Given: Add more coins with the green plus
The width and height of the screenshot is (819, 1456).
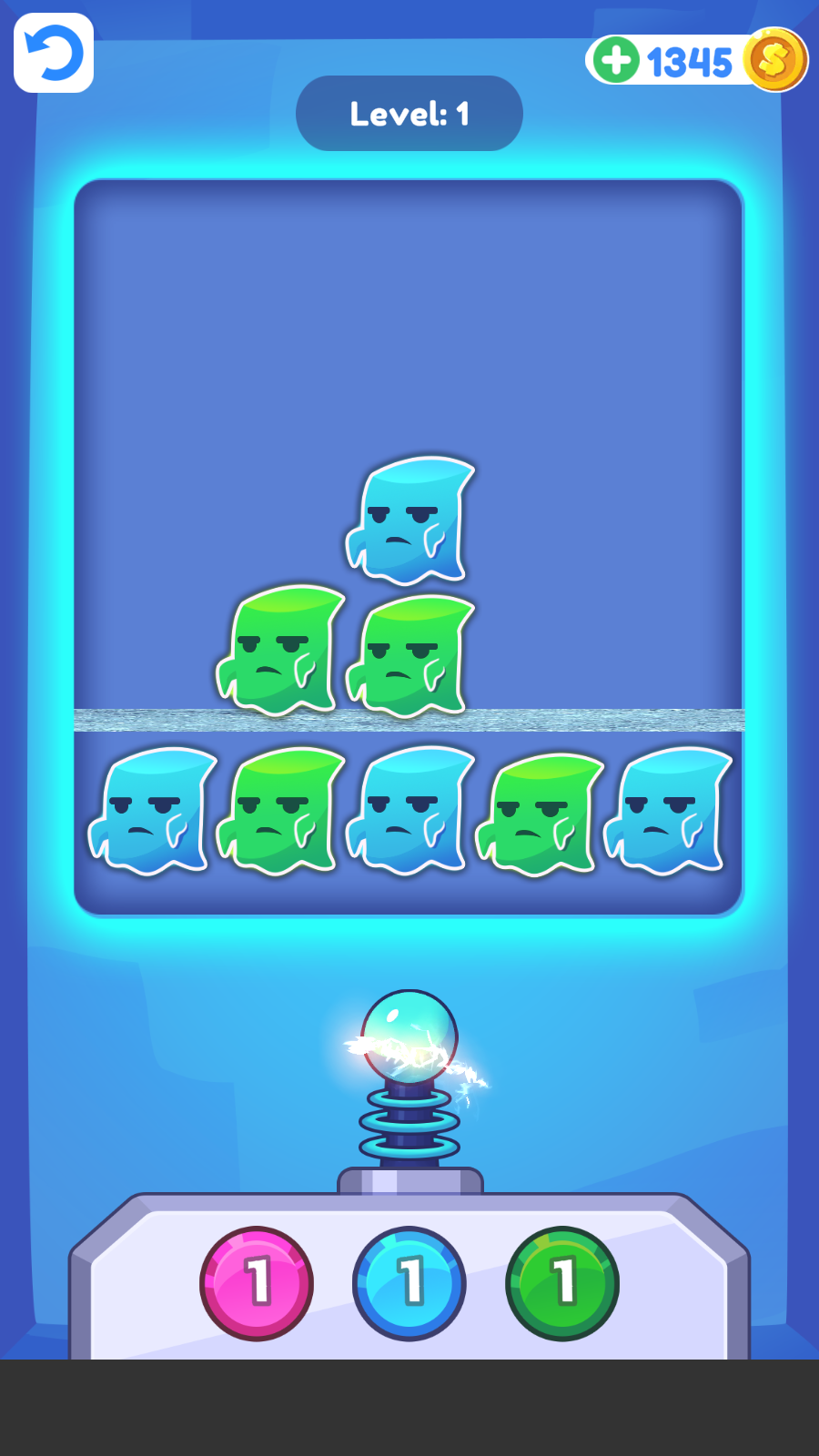Looking at the screenshot, I should pos(616,60).
